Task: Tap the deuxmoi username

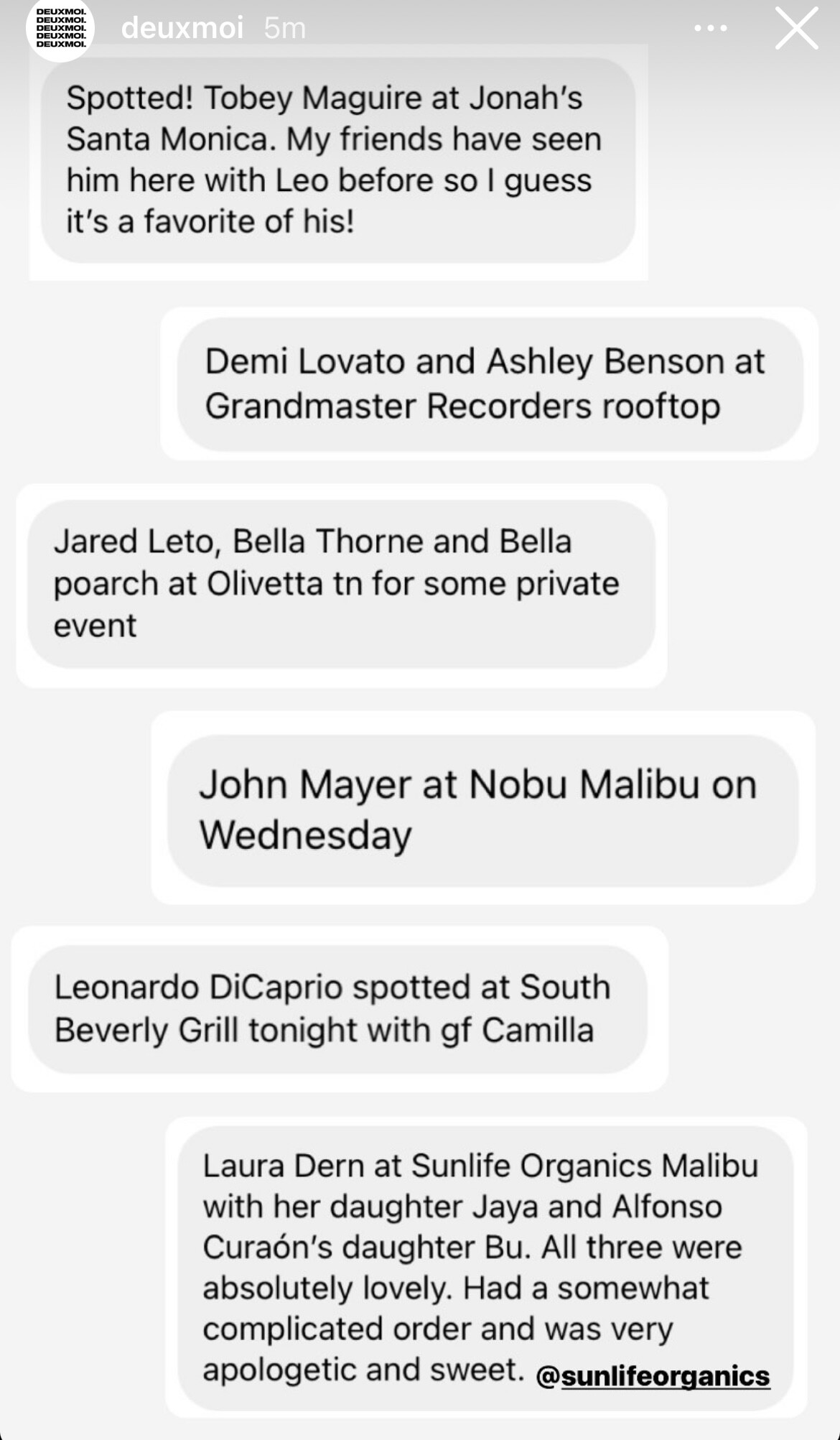Action: coord(182,29)
